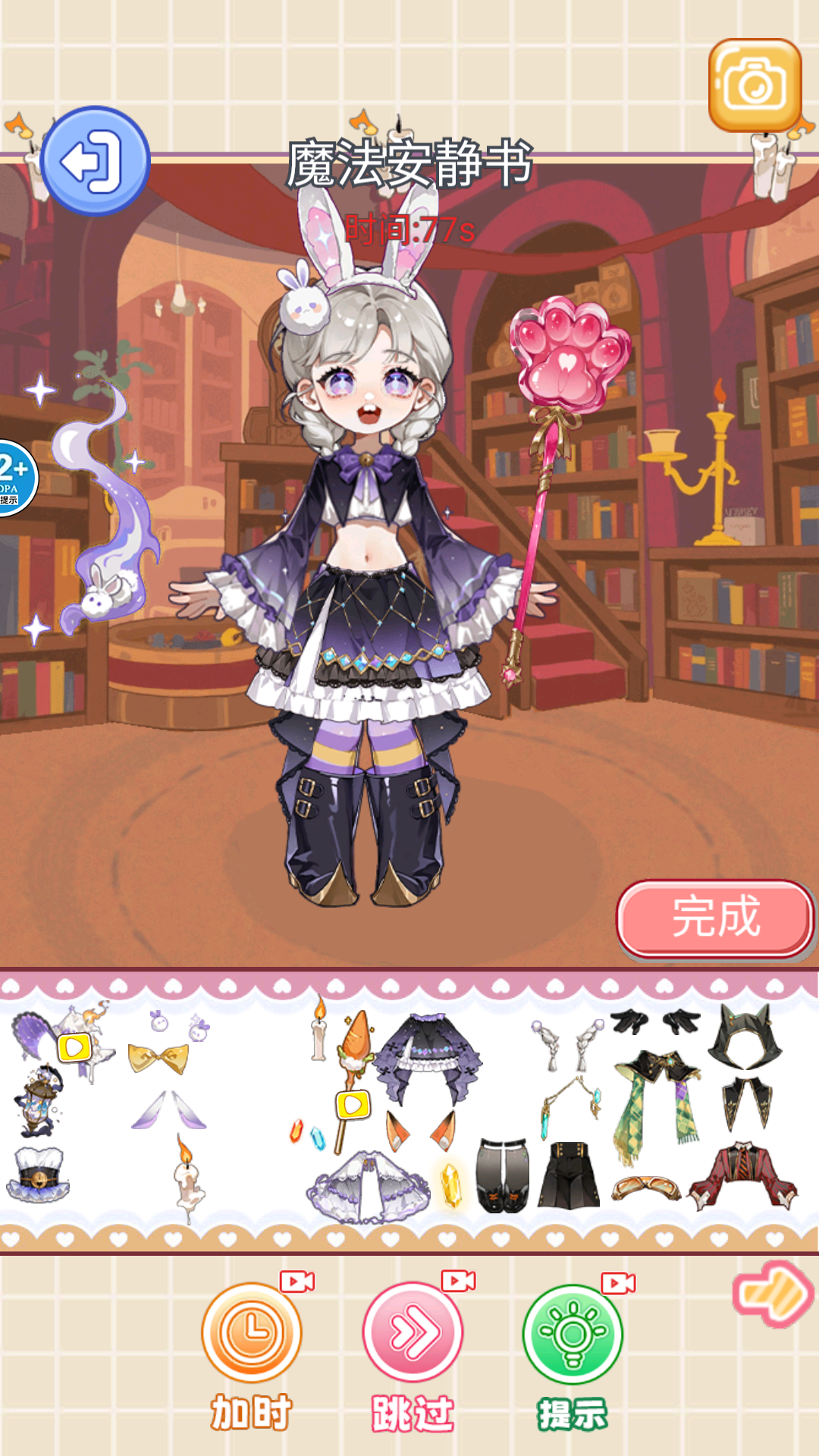
Task: Skip the level with 跳过
Action: pyautogui.click(x=413, y=1332)
